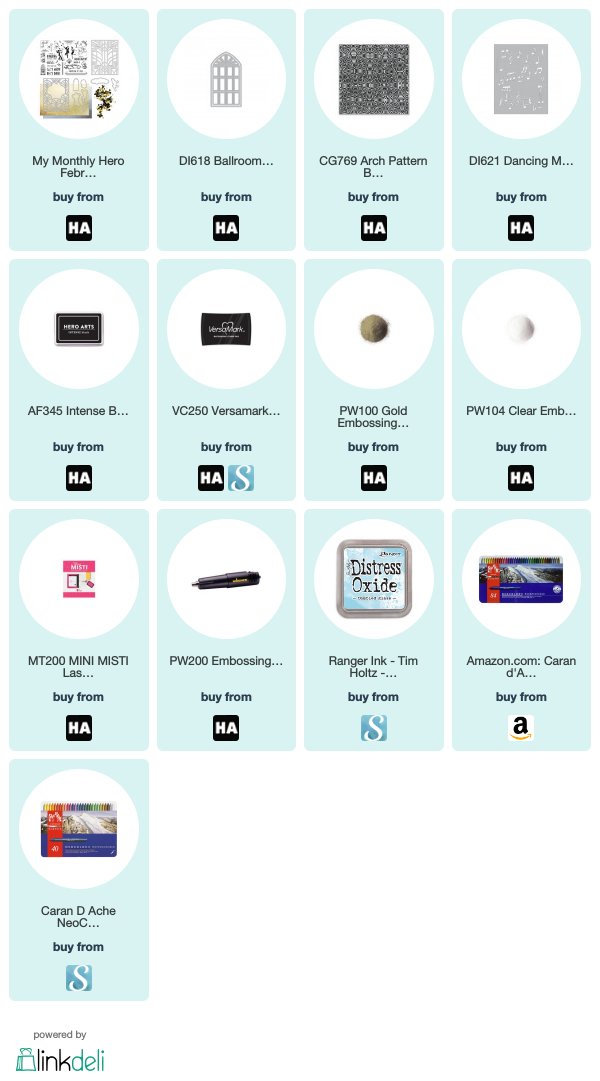Tap the HA store icon under PW200 Embossing
The image size is (600, 1081).
pos(226,728)
